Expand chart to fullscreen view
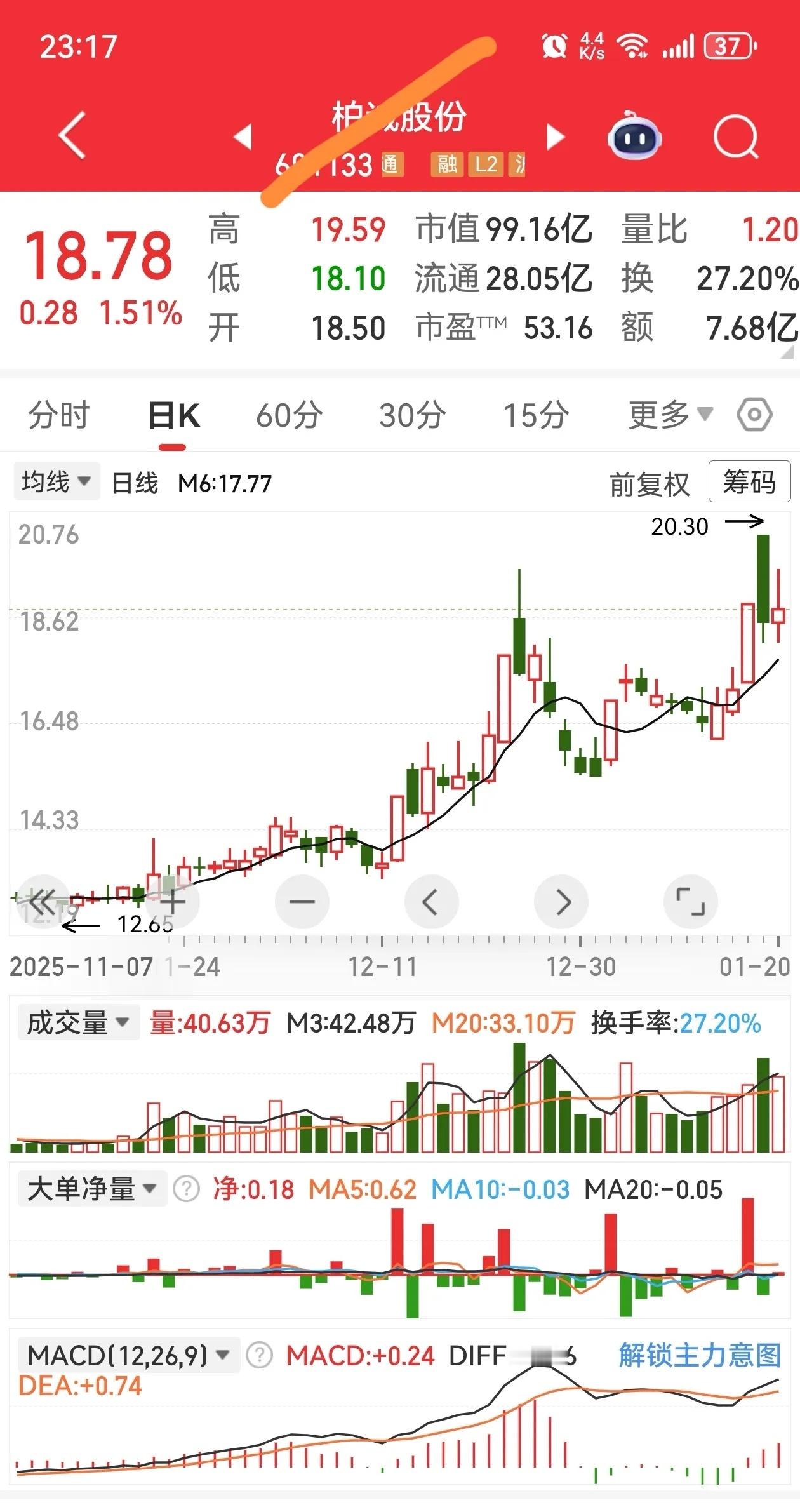Viewport: 800px width, 1512px height. pos(691,901)
